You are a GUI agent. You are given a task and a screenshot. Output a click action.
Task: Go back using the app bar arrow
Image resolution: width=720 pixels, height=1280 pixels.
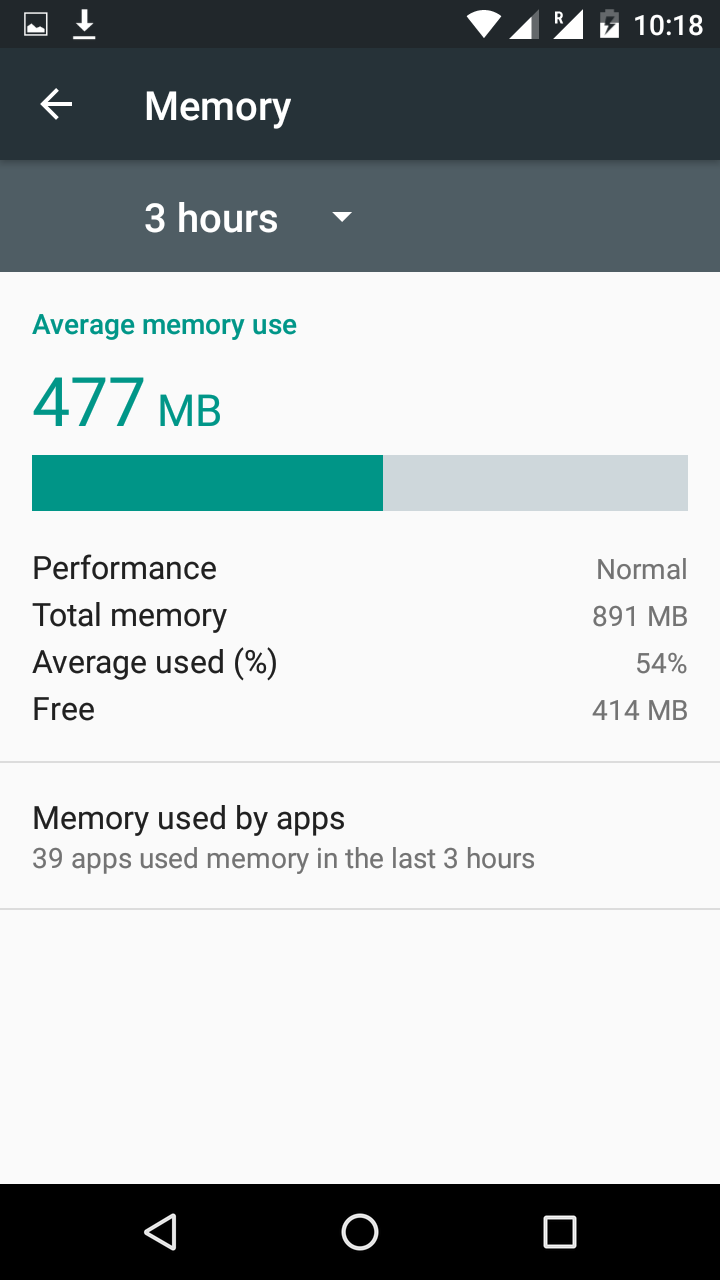click(56, 104)
